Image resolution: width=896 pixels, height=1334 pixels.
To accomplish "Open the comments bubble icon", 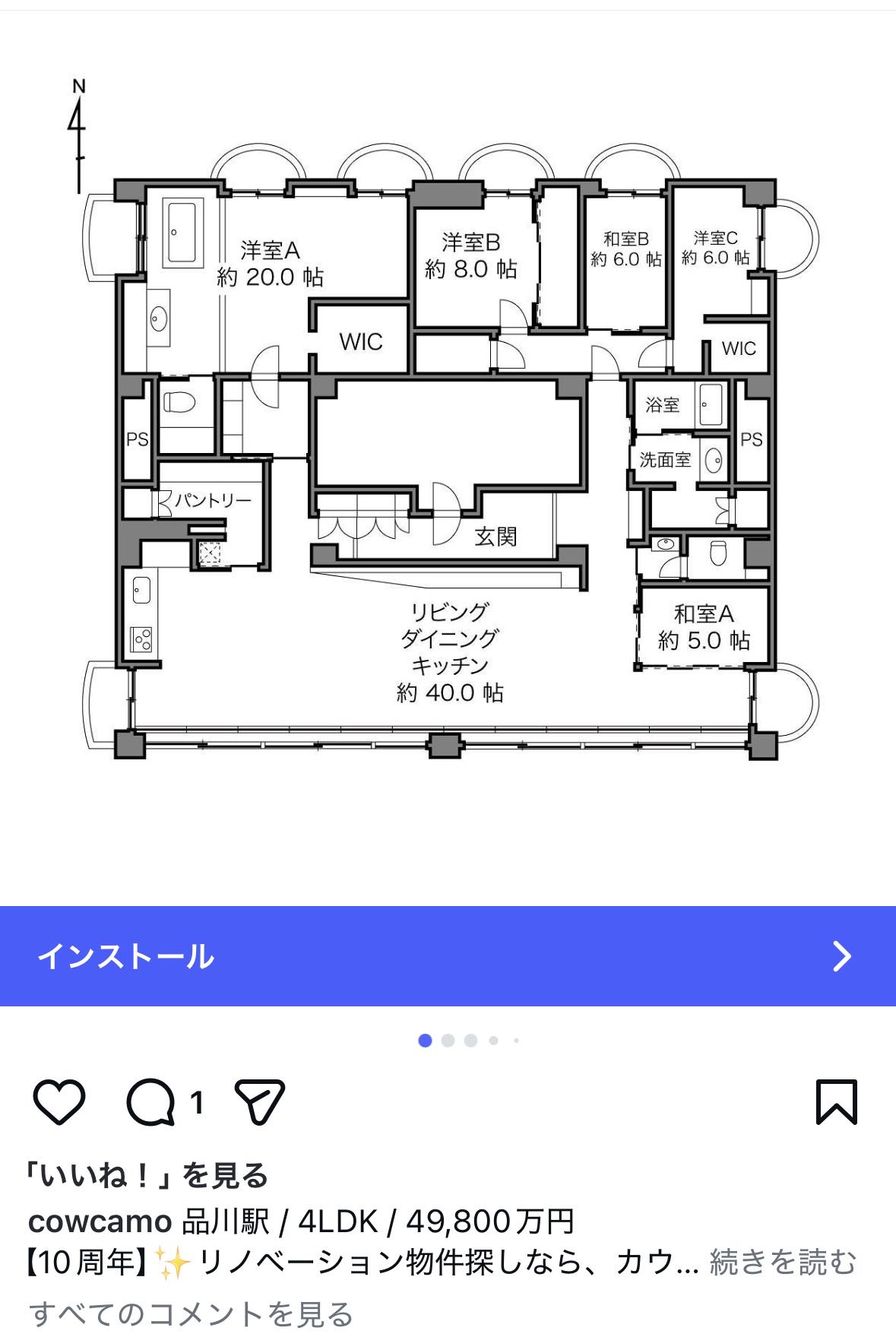I will pos(151,1101).
